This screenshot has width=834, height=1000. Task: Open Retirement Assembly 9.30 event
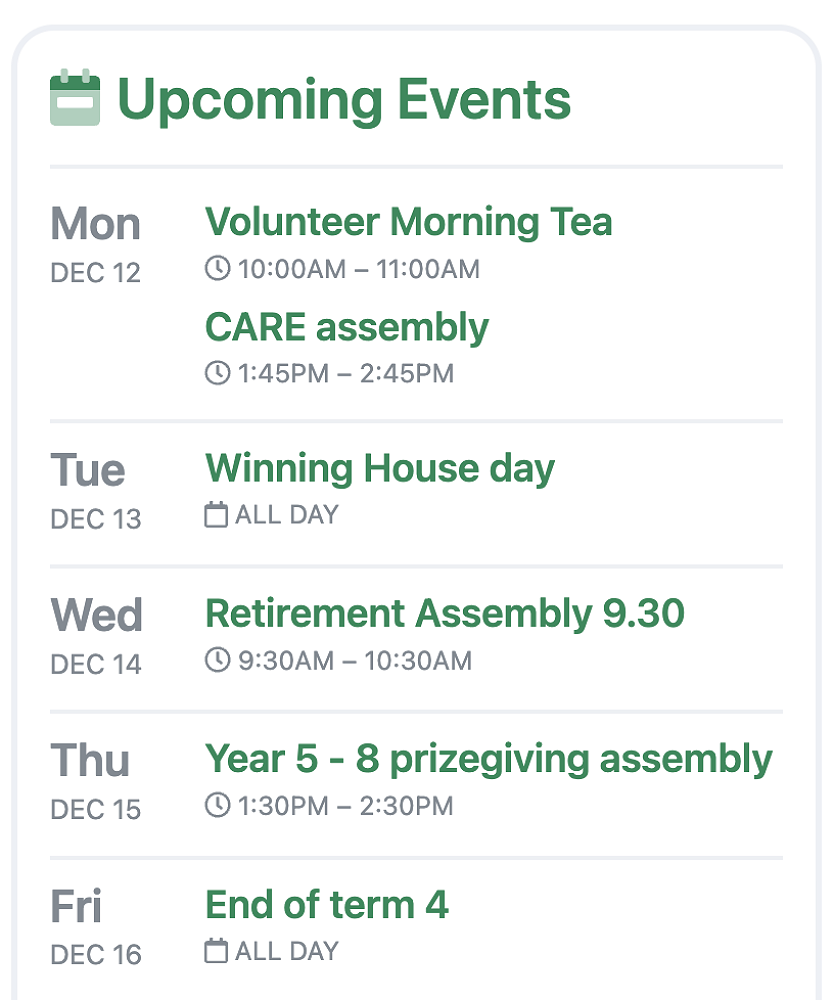(444, 613)
